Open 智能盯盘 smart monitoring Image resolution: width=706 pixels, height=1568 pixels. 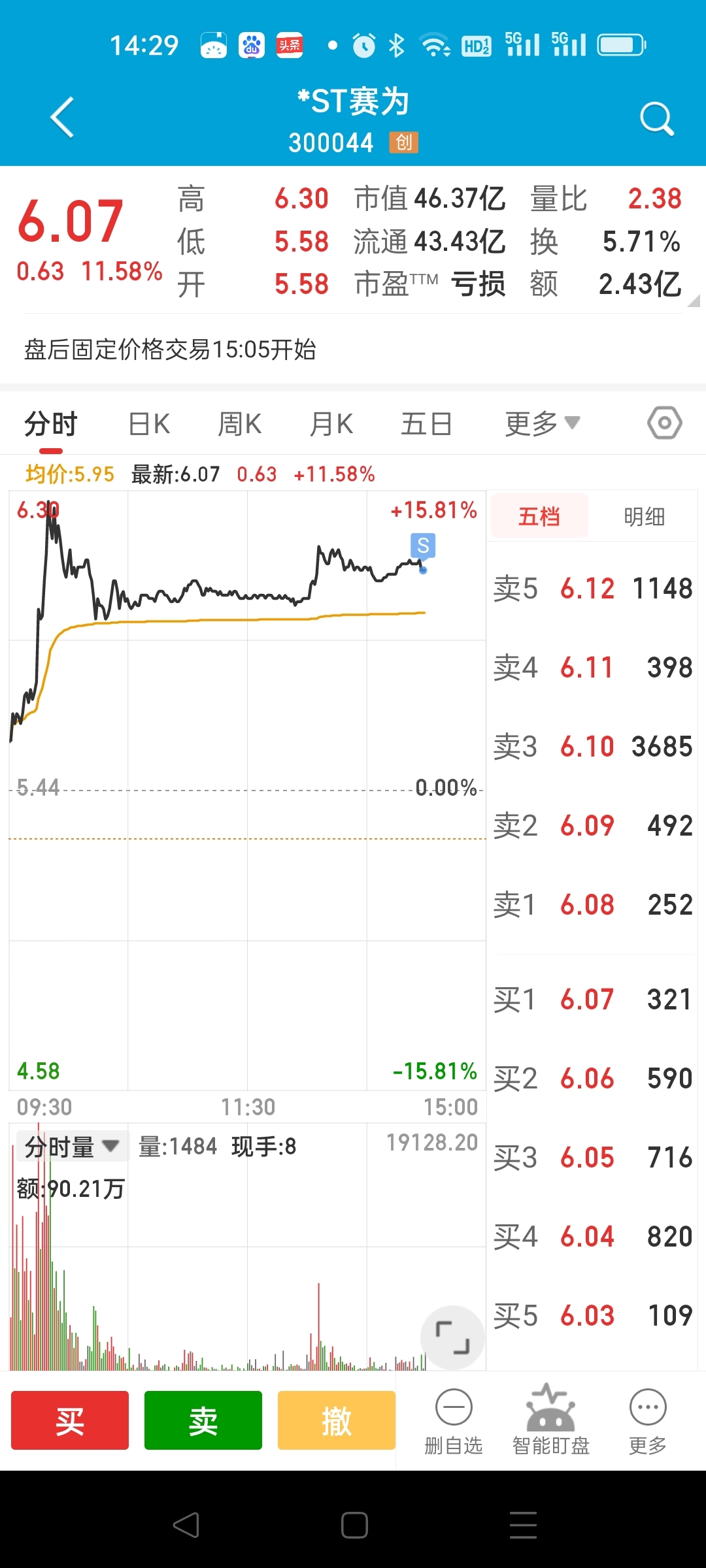[x=550, y=1421]
